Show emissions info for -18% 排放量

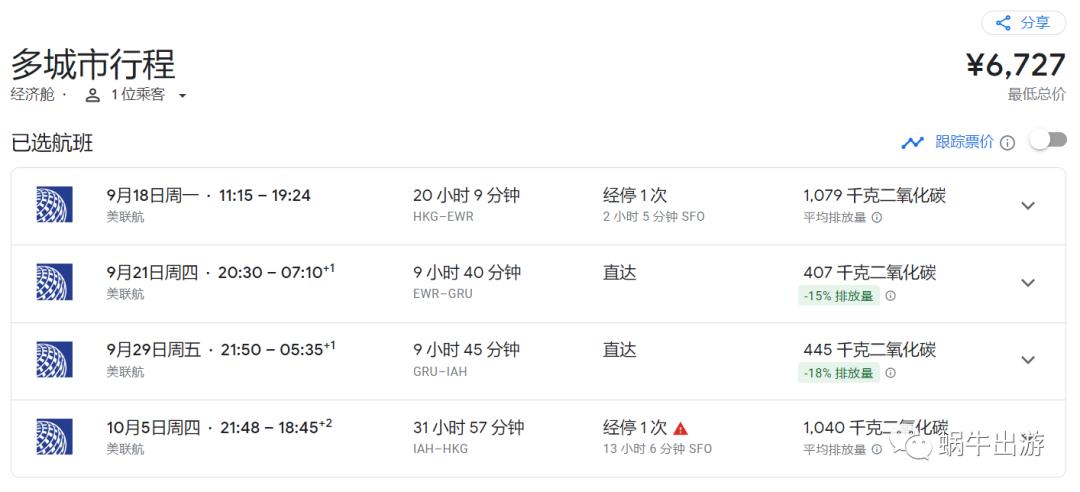point(890,373)
